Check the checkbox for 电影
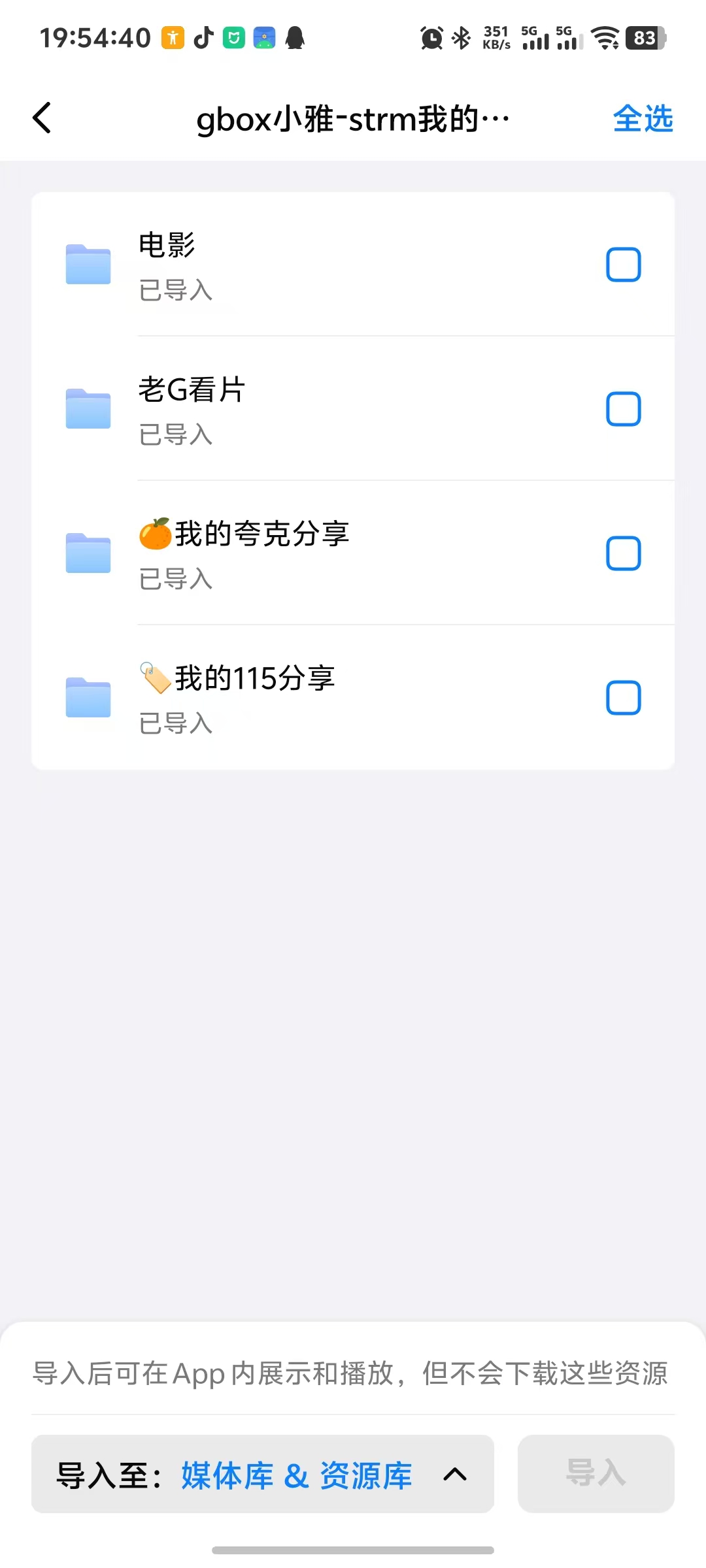This screenshot has width=706, height=1568. (623, 264)
